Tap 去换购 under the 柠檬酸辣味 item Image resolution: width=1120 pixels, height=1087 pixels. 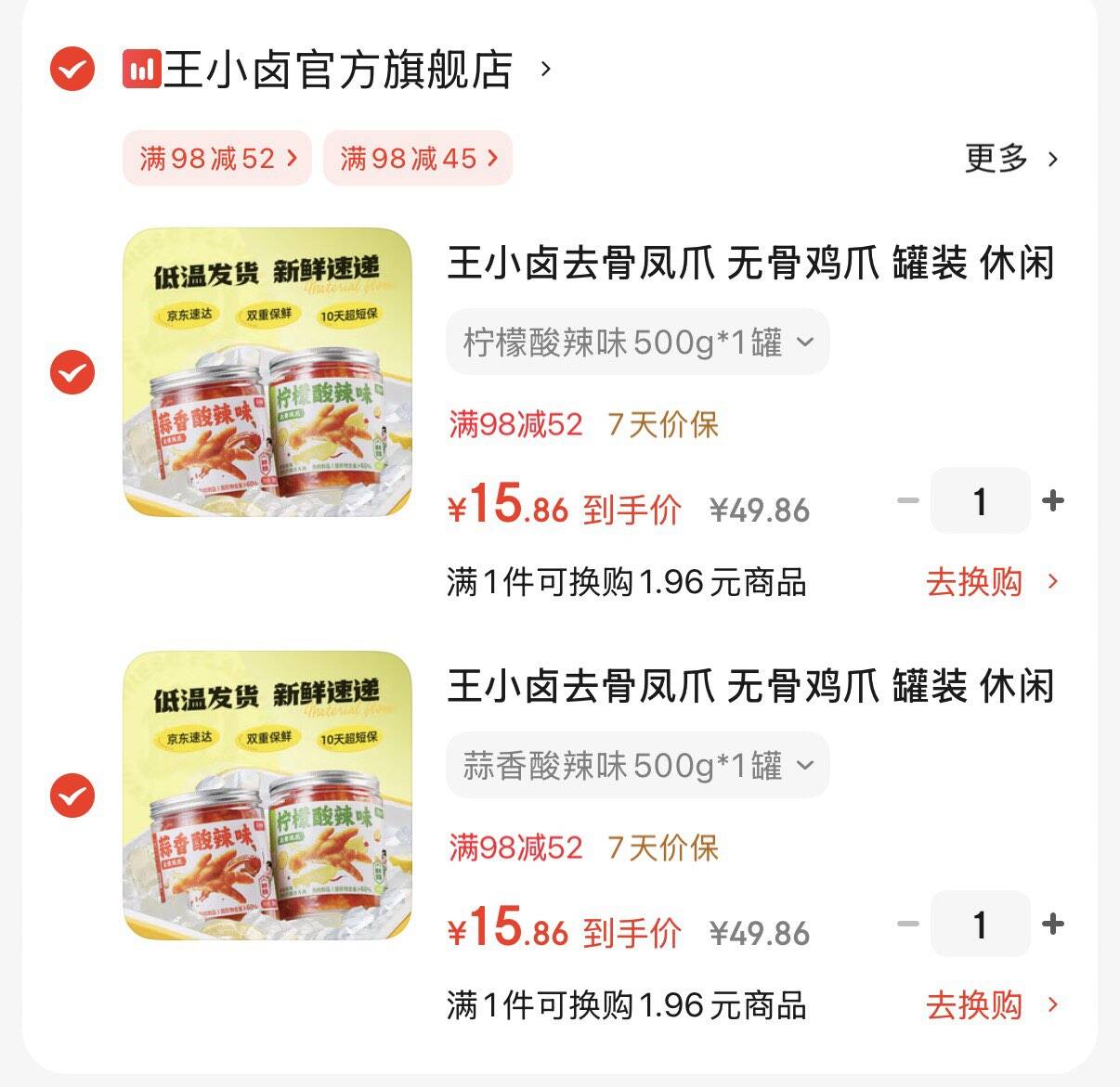pyautogui.click(x=990, y=583)
